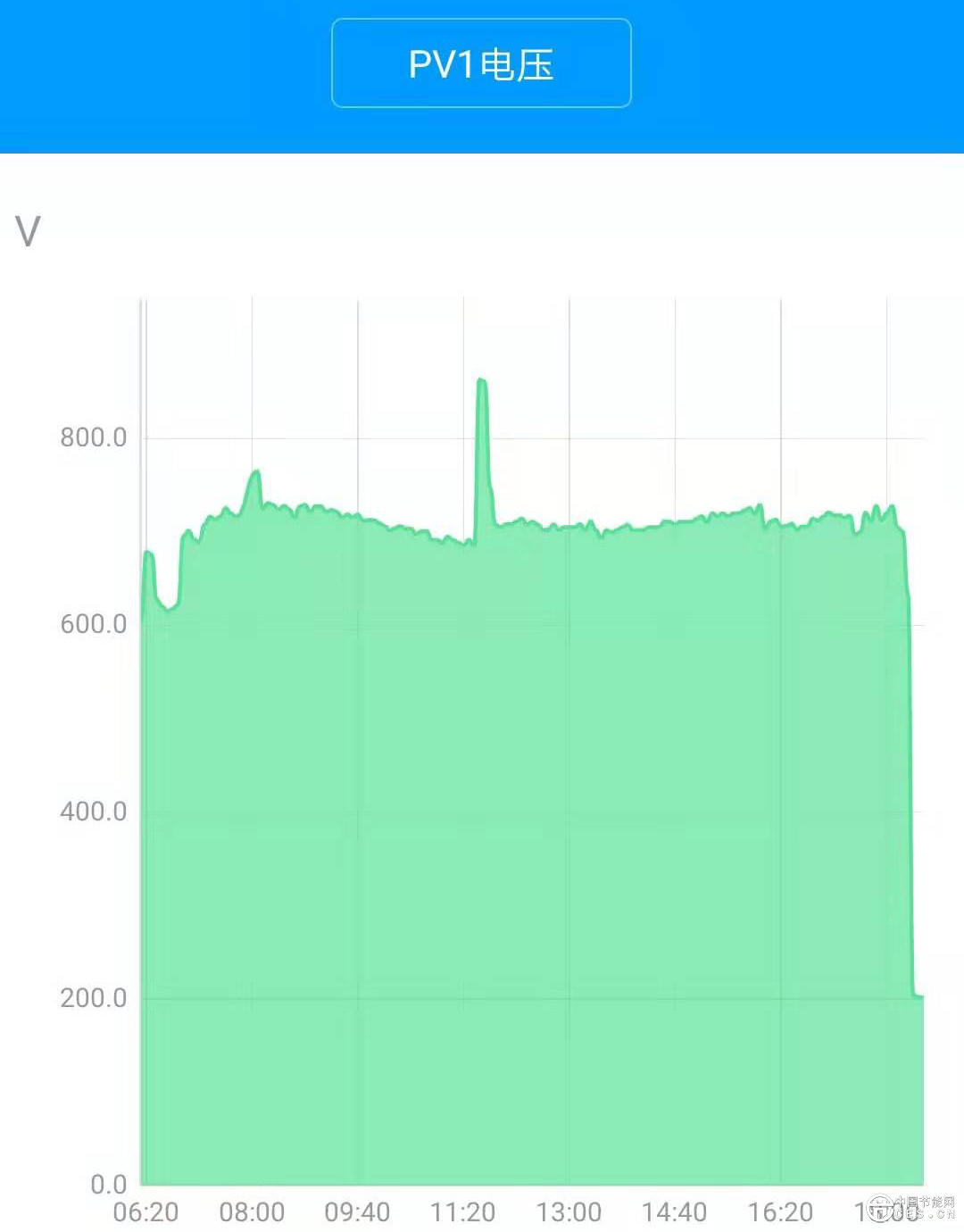Image resolution: width=964 pixels, height=1232 pixels.
Task: Select the 08:00 time axis label
Action: click(253, 1212)
